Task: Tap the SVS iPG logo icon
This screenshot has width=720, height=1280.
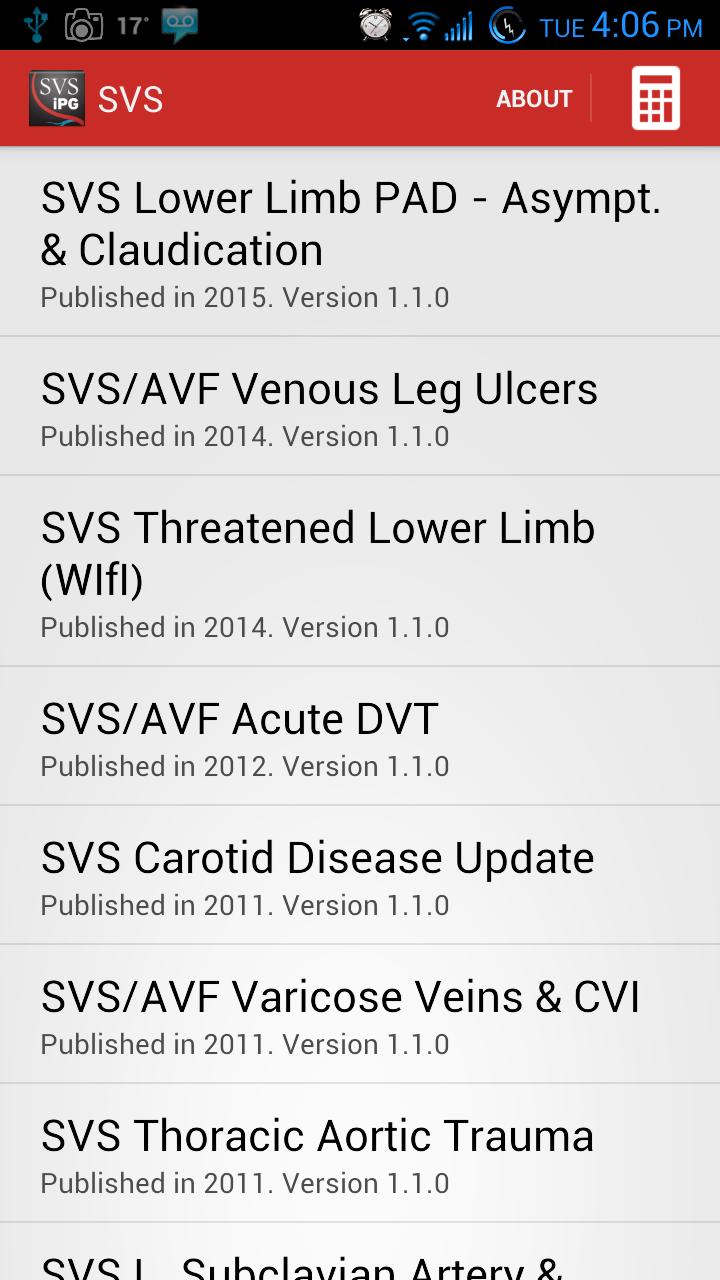Action: 57,97
